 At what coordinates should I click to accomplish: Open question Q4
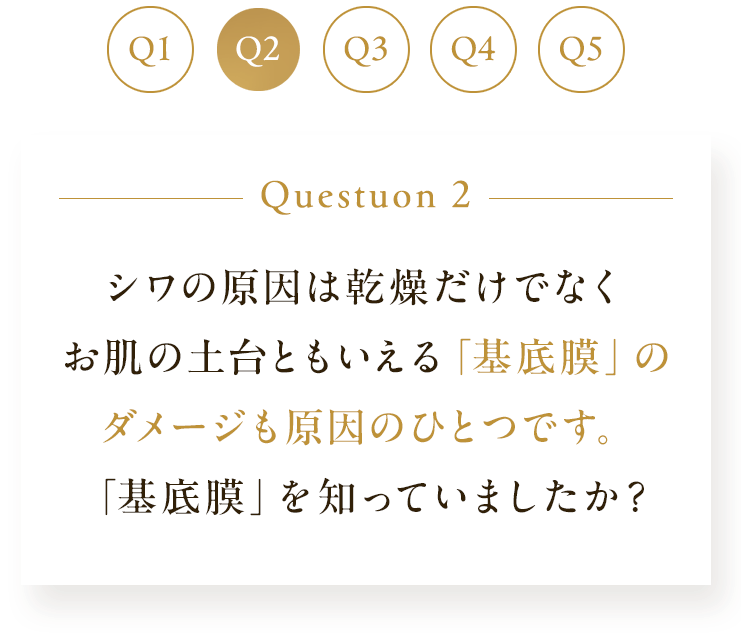coord(473,50)
